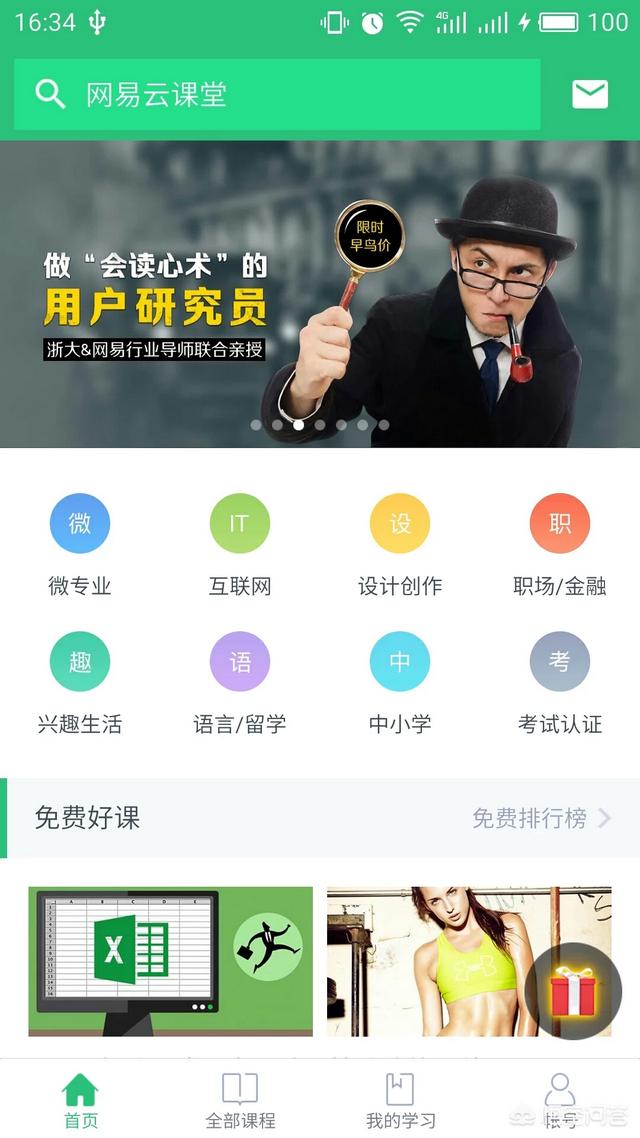
Task: Open the 微专业 category
Action: point(80,544)
